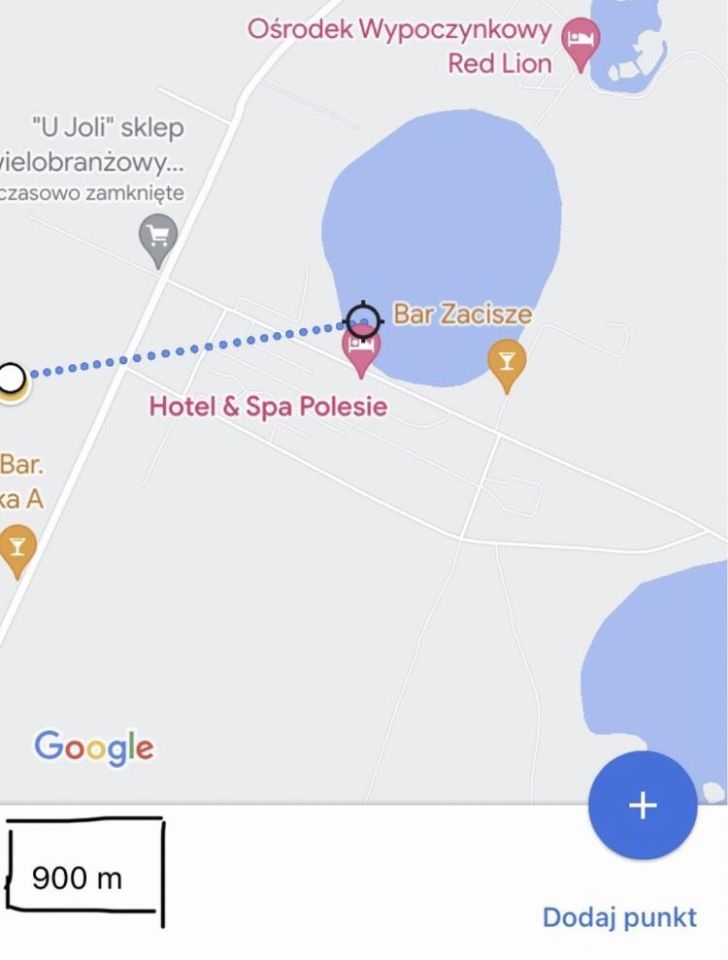Select the Bar Zacisze map marker
728x960 pixels.
coord(507,363)
